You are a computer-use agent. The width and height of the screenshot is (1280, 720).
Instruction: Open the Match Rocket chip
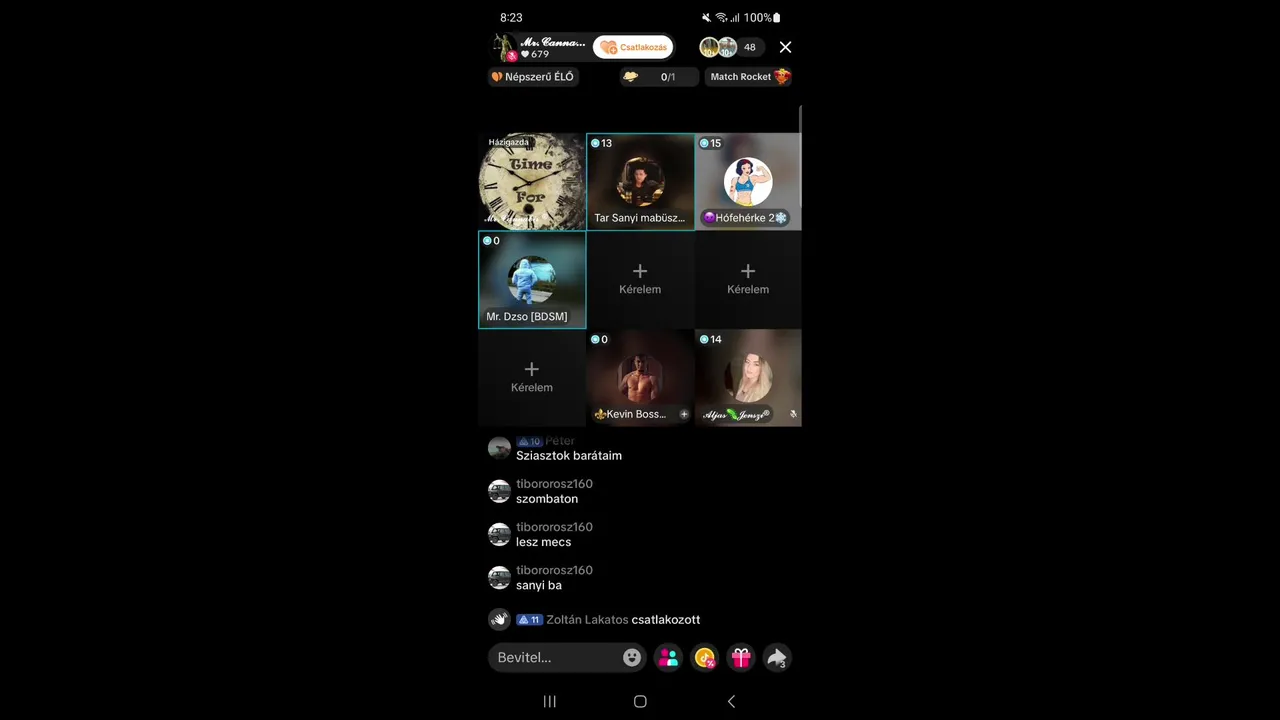tap(750, 77)
